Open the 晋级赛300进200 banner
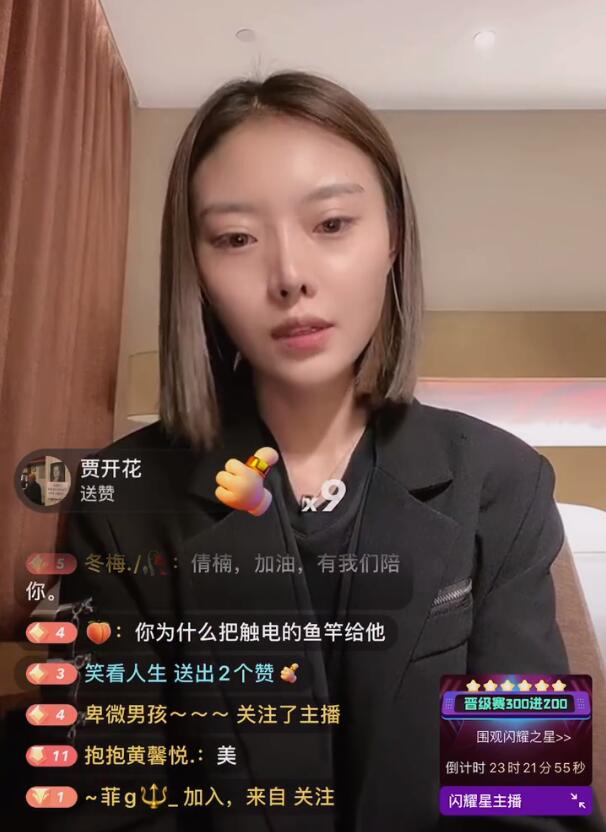The height and width of the screenshot is (832, 606). 515,705
